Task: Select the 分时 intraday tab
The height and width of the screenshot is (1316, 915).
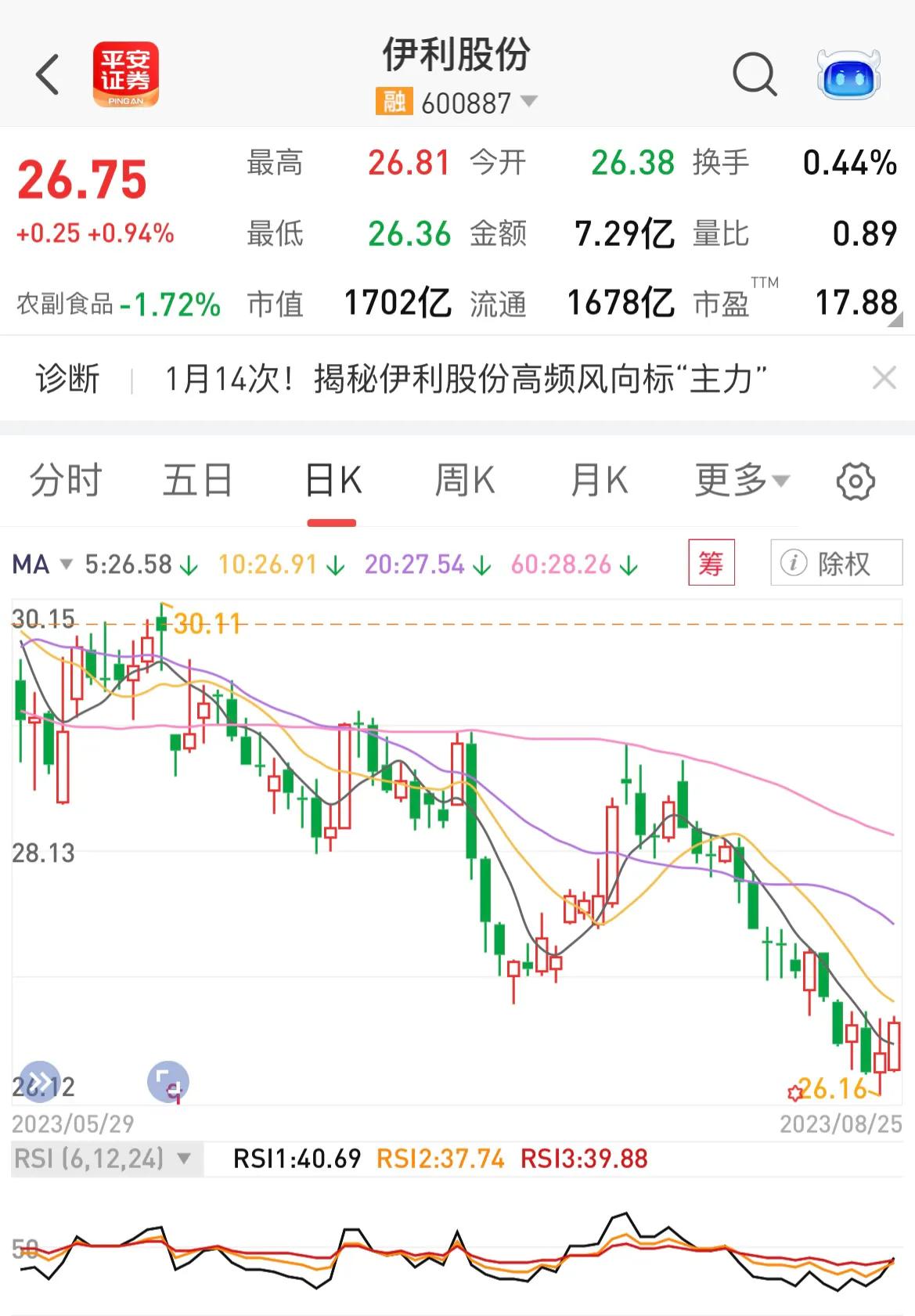Action: (64, 480)
